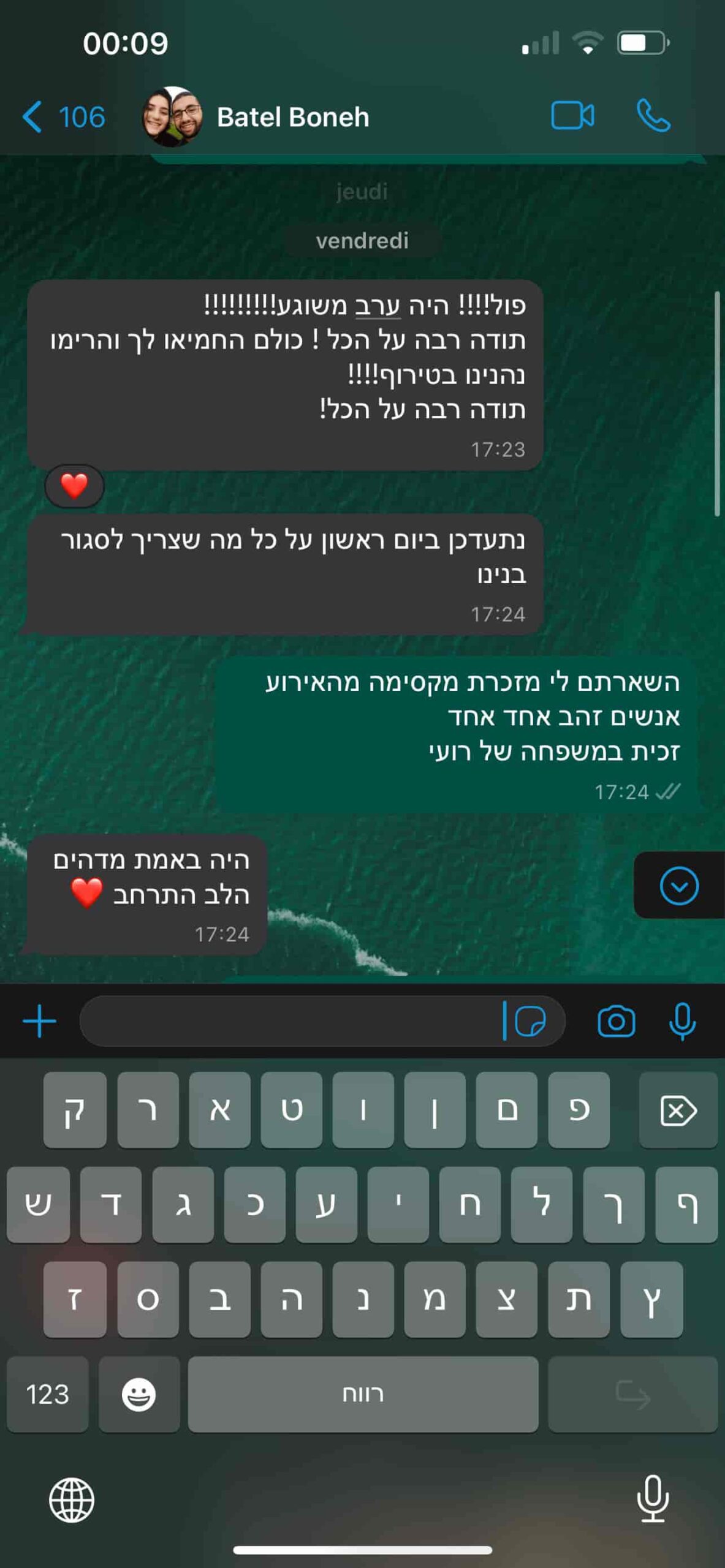This screenshot has height=1568, width=725.
Task: Type the letter ש on the keyboard
Action: click(38, 1204)
